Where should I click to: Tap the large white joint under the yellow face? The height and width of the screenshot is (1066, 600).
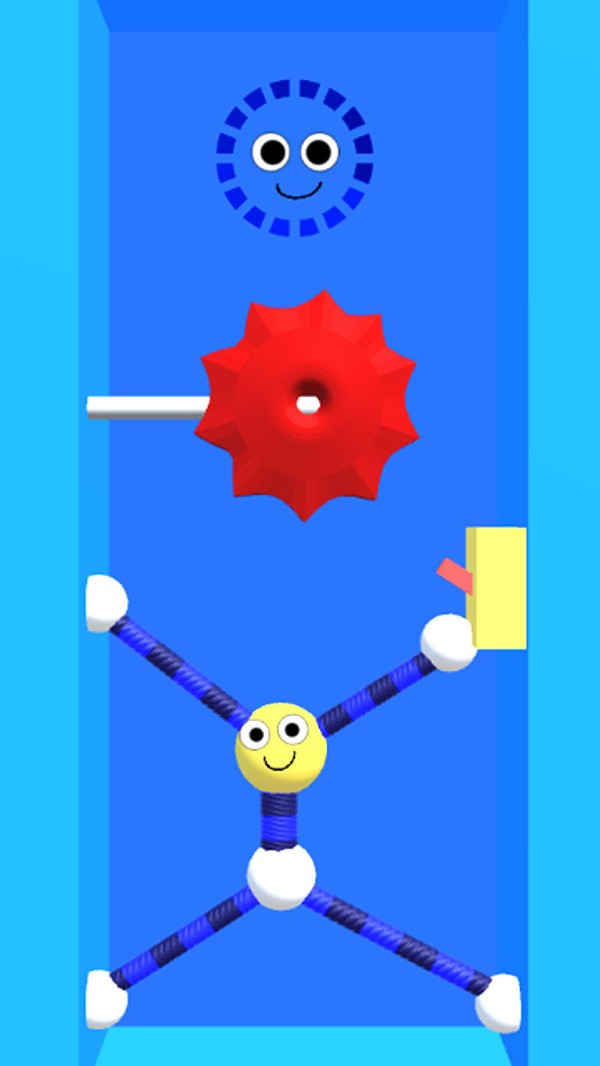(281, 876)
